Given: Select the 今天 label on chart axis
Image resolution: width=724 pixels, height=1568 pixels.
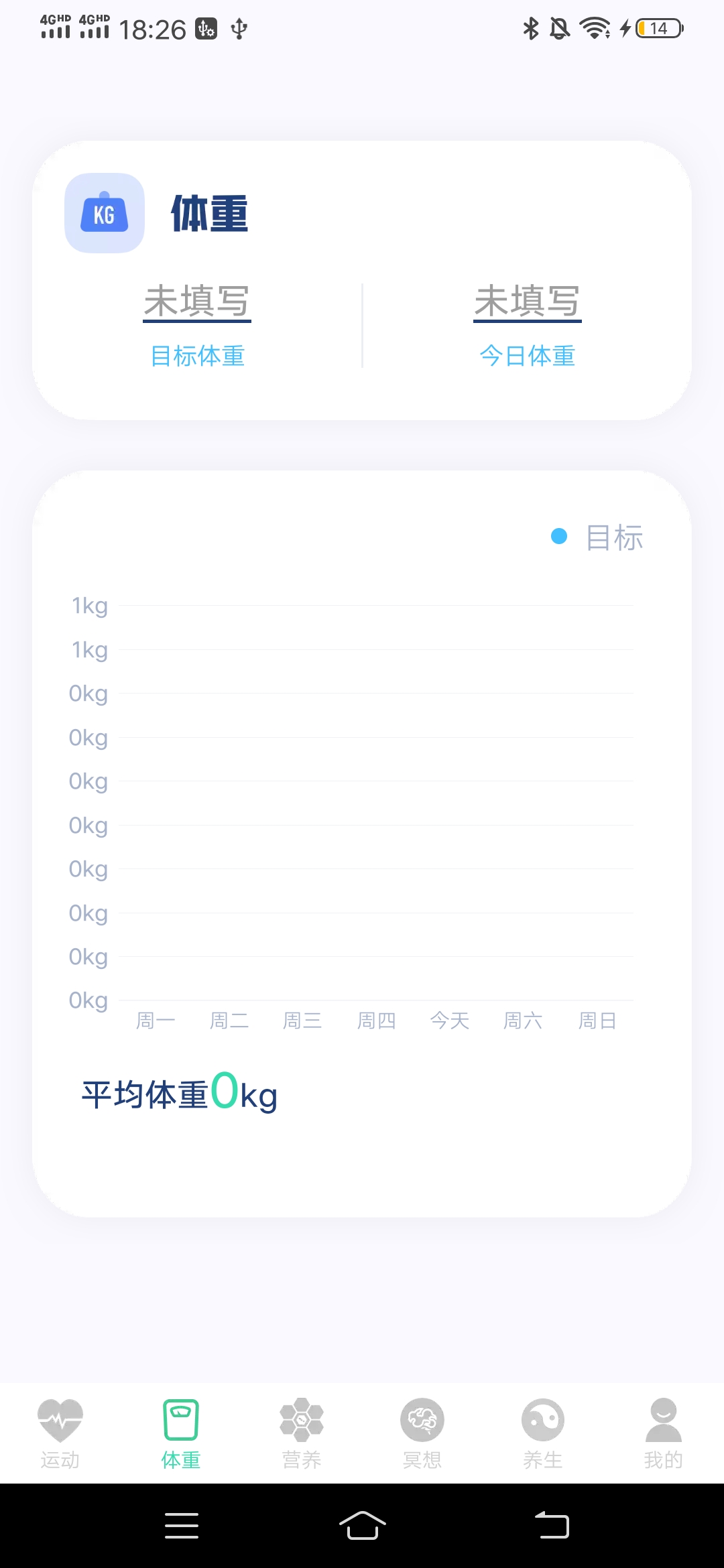Looking at the screenshot, I should point(450,1020).
